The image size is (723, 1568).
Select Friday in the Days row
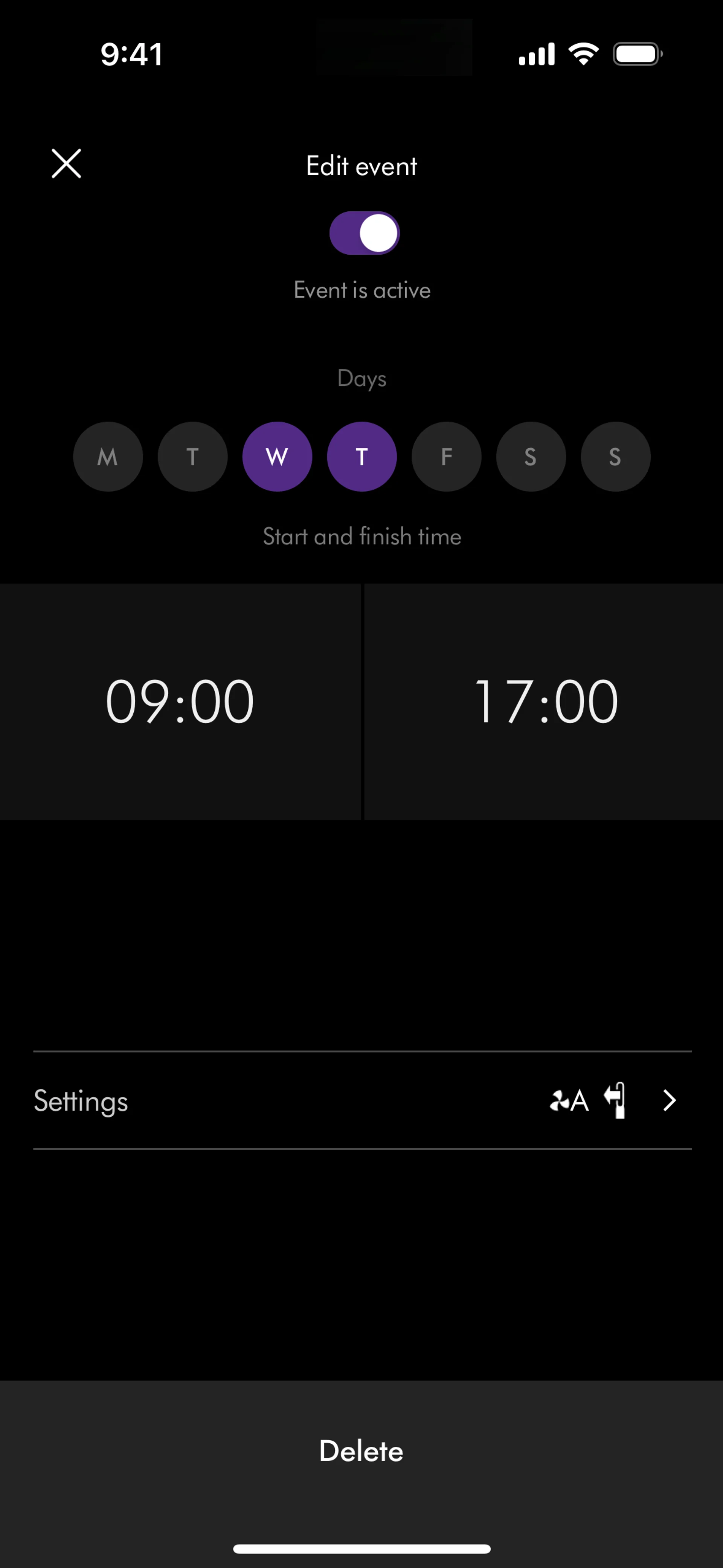(446, 457)
